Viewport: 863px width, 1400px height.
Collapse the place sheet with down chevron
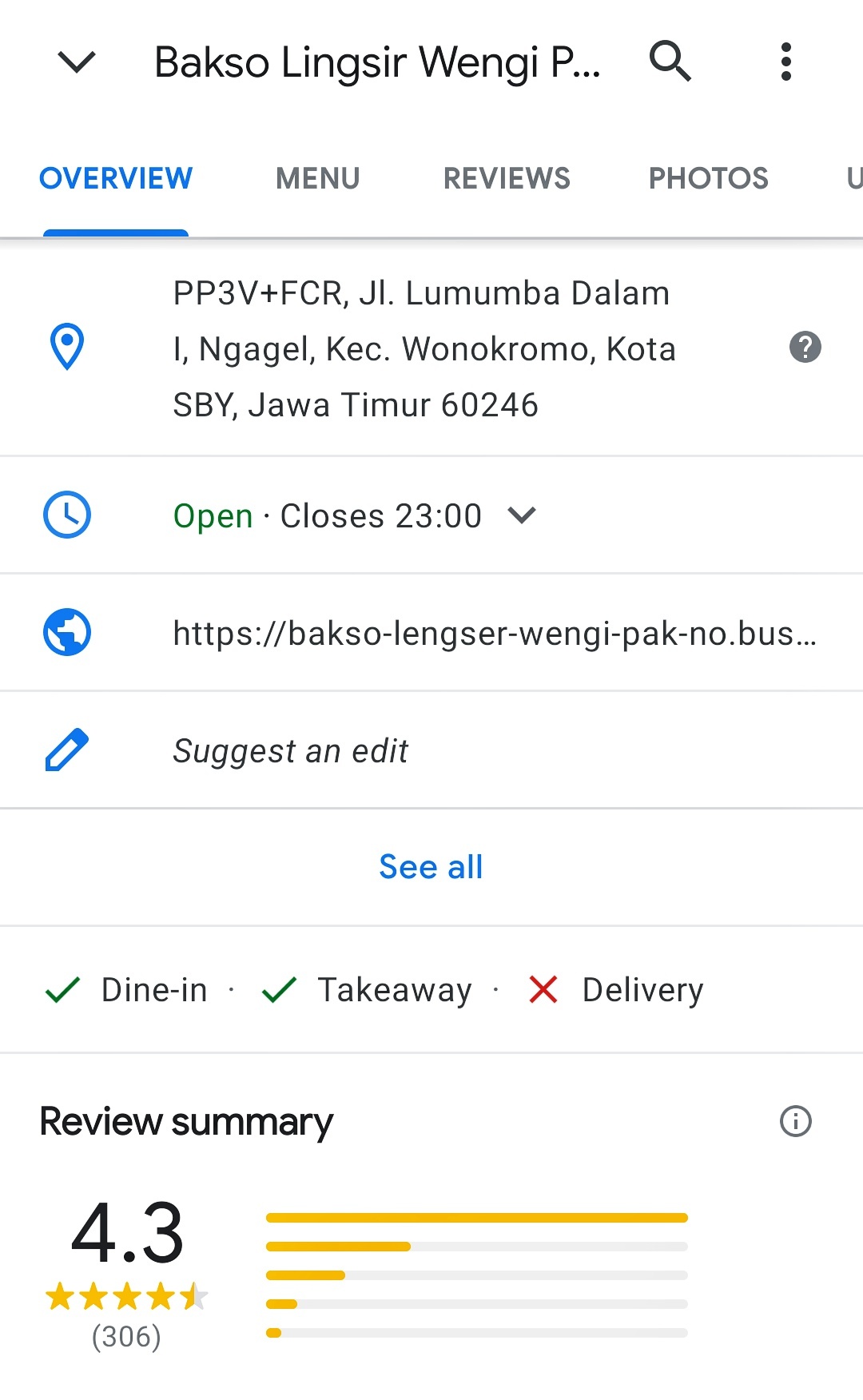click(x=77, y=62)
